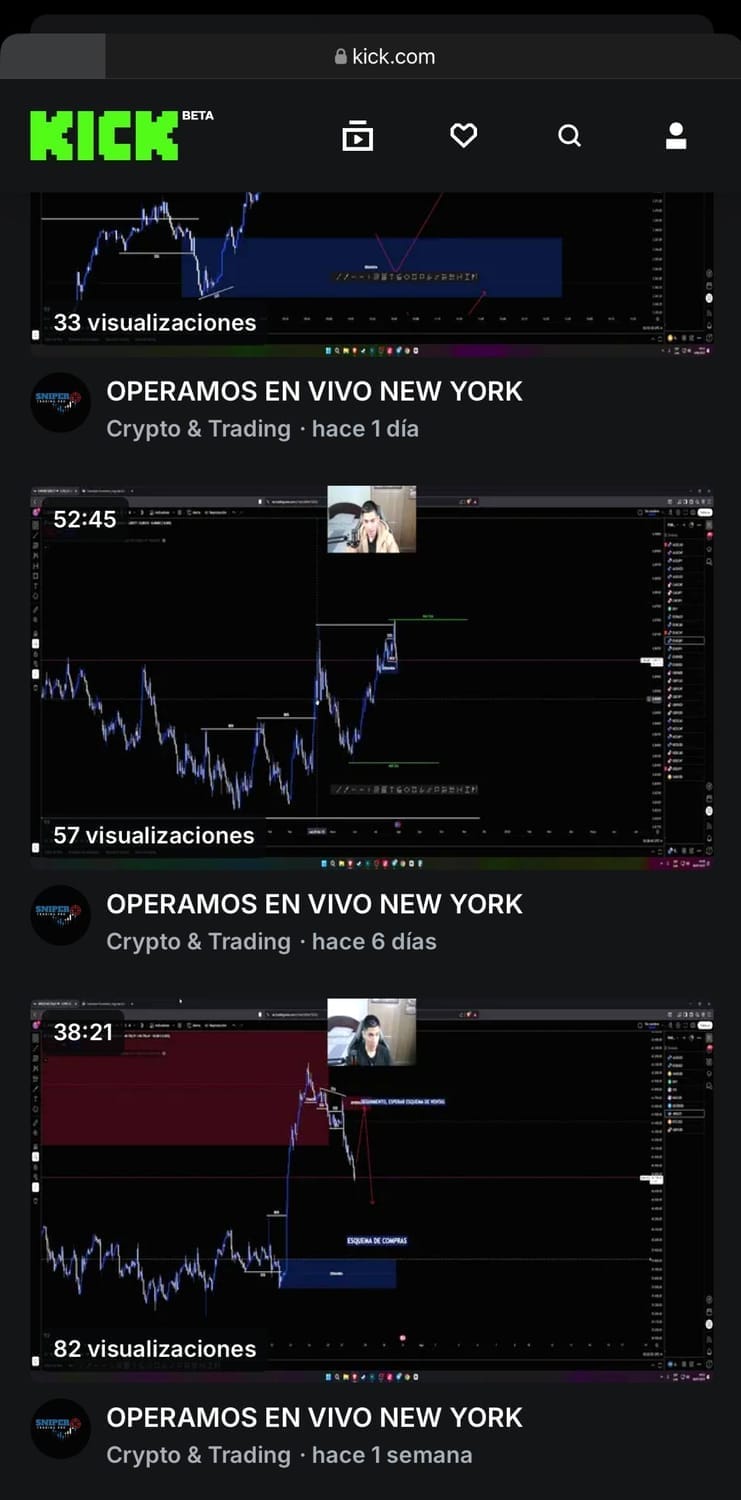The width and height of the screenshot is (741, 1500).
Task: Open the user profile icon
Action: click(x=676, y=135)
